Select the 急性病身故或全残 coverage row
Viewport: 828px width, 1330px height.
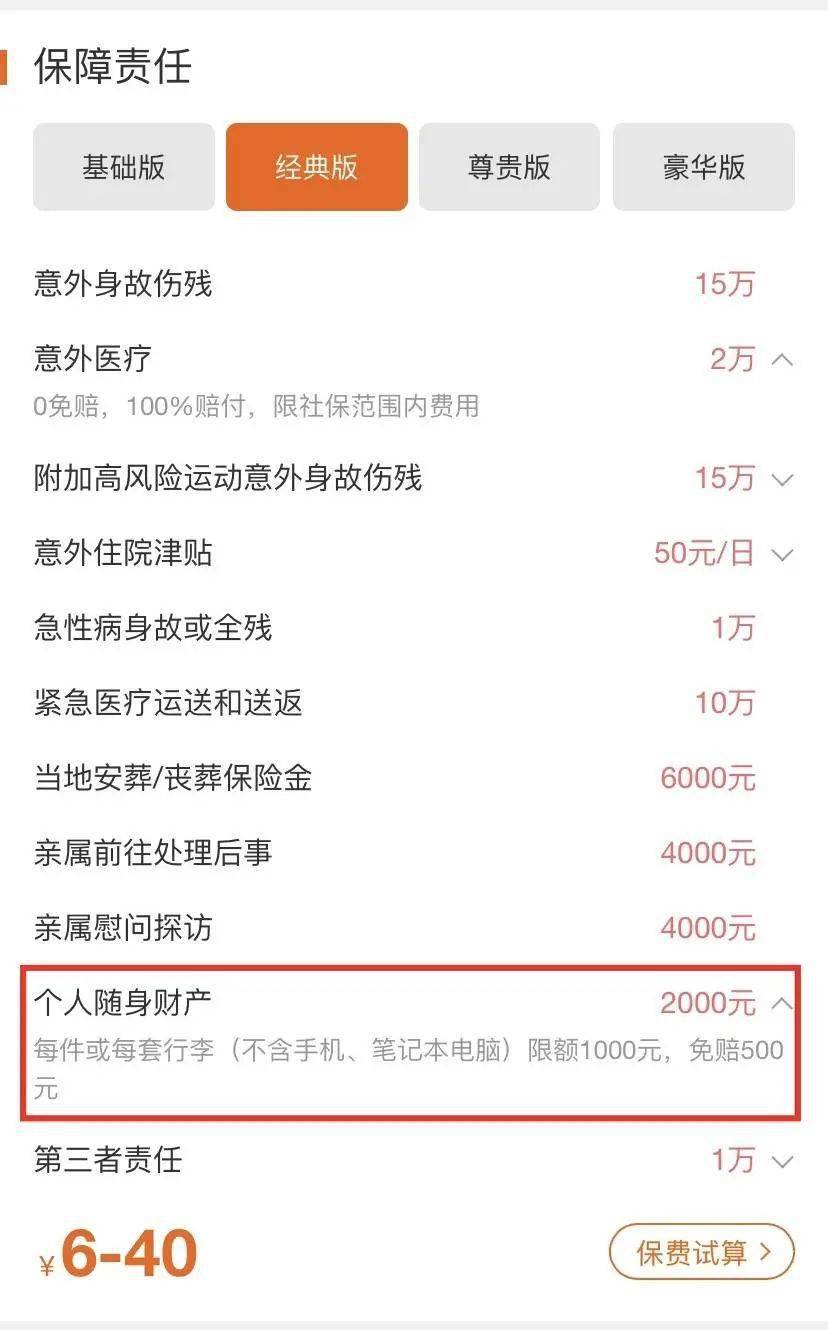pyautogui.click(x=154, y=629)
